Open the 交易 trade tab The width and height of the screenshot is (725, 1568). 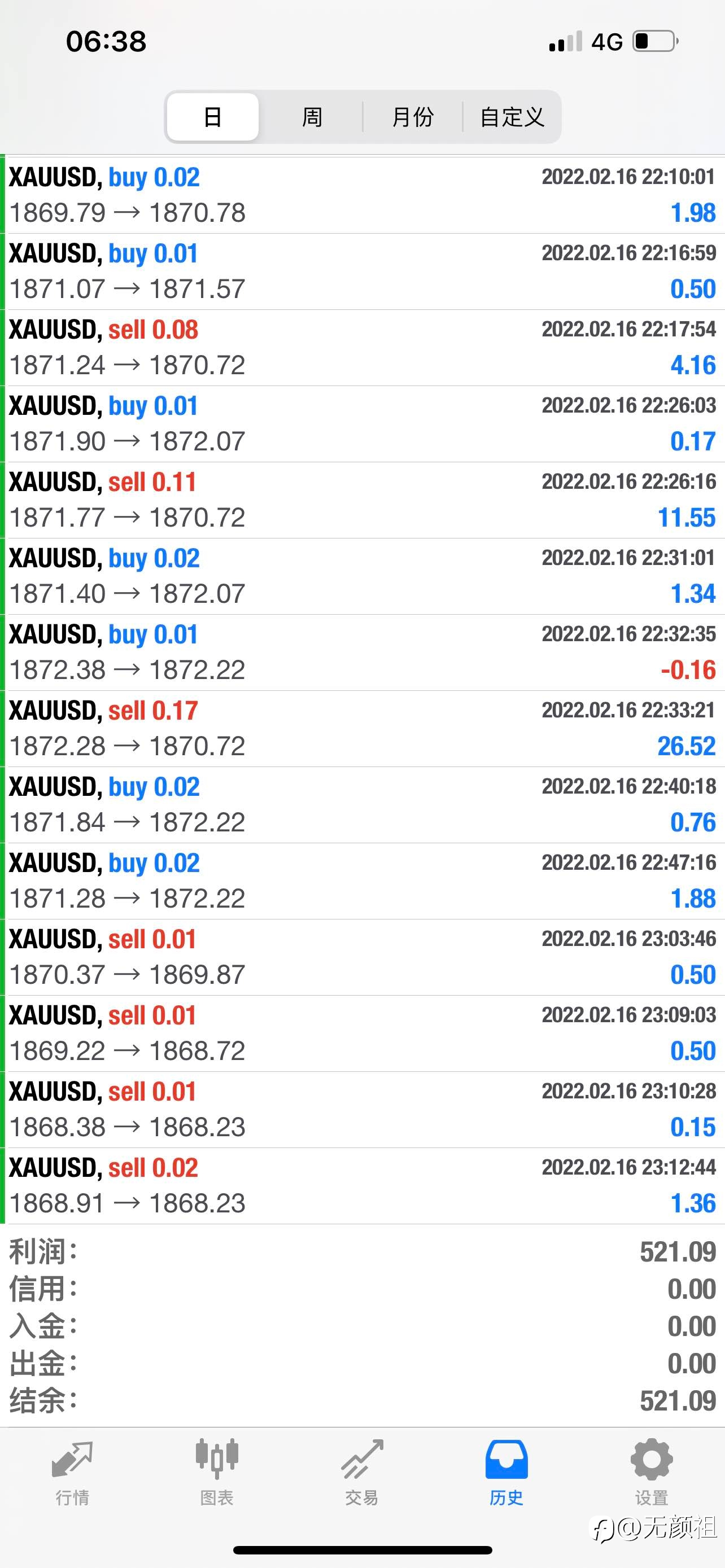point(362,1473)
